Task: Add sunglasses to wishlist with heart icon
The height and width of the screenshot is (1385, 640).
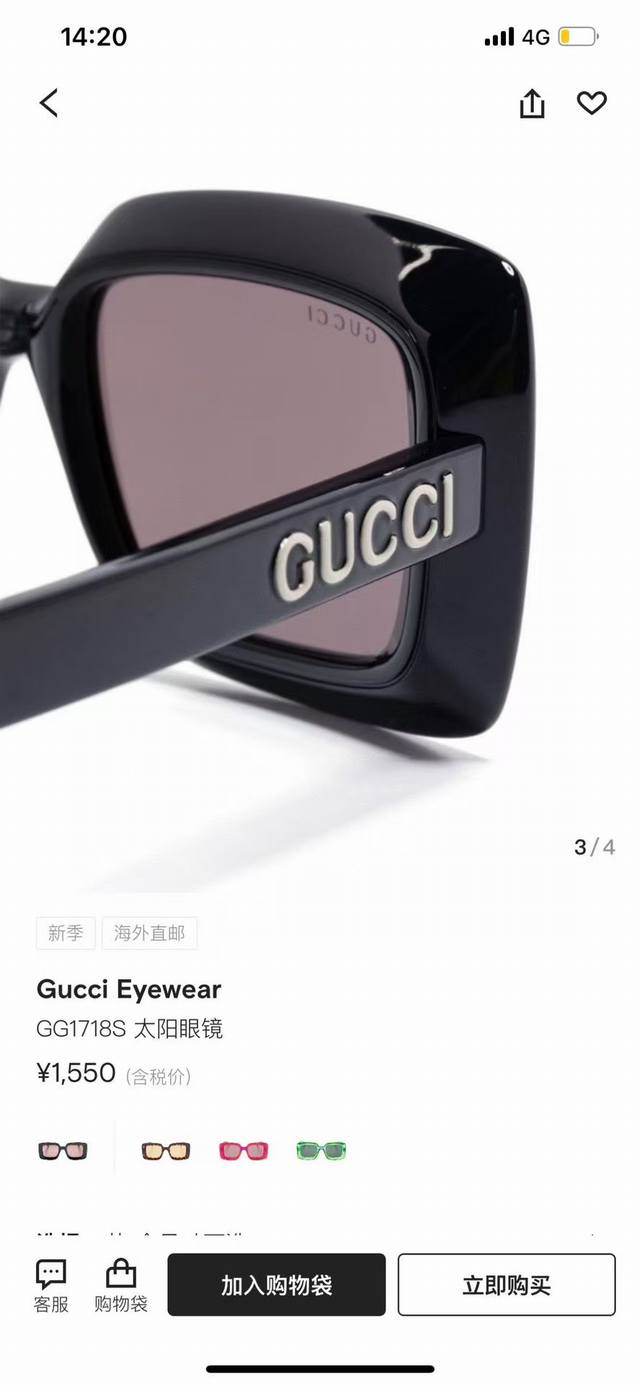Action: pyautogui.click(x=592, y=102)
